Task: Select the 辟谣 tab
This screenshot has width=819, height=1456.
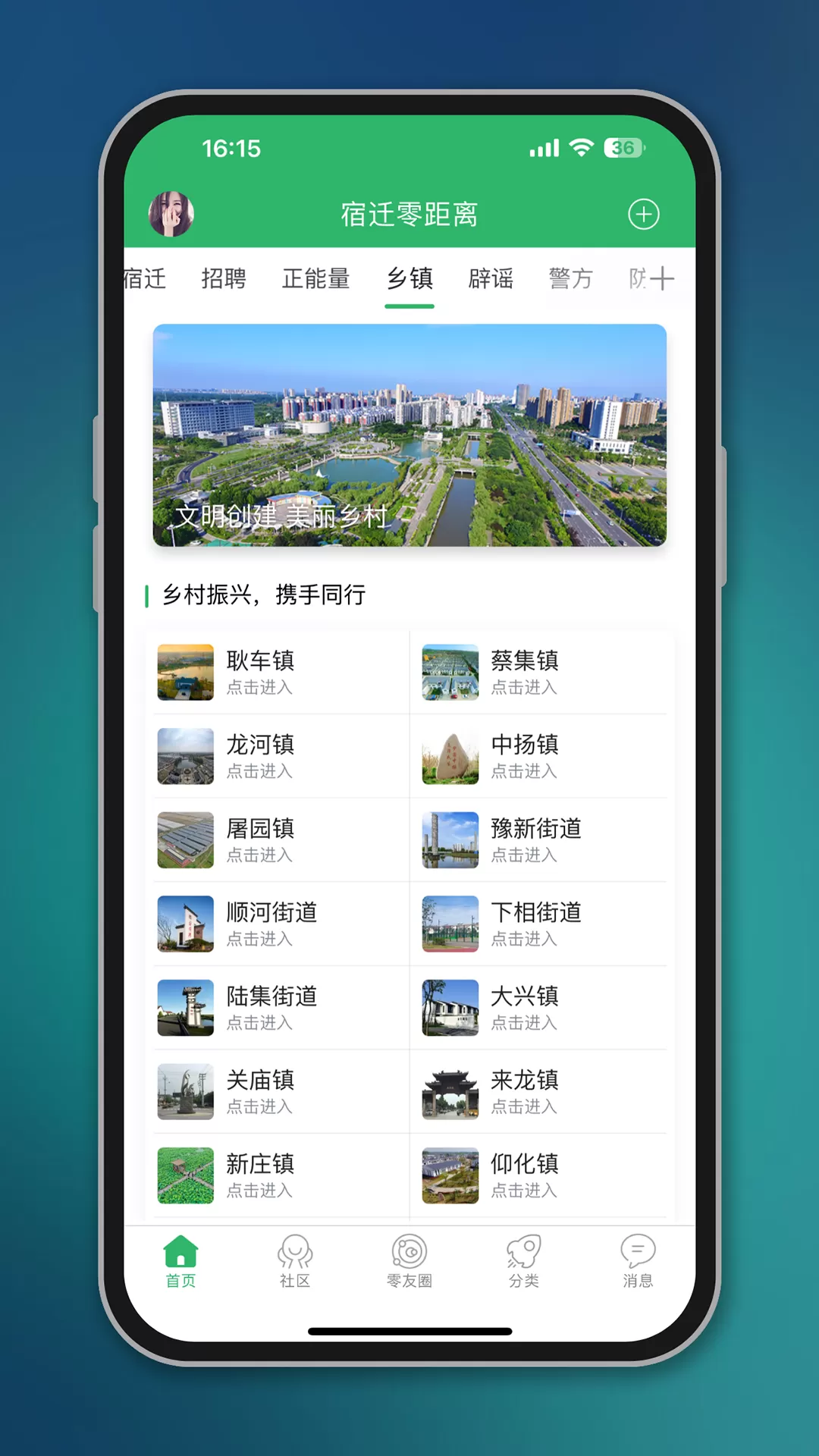Action: point(491,278)
